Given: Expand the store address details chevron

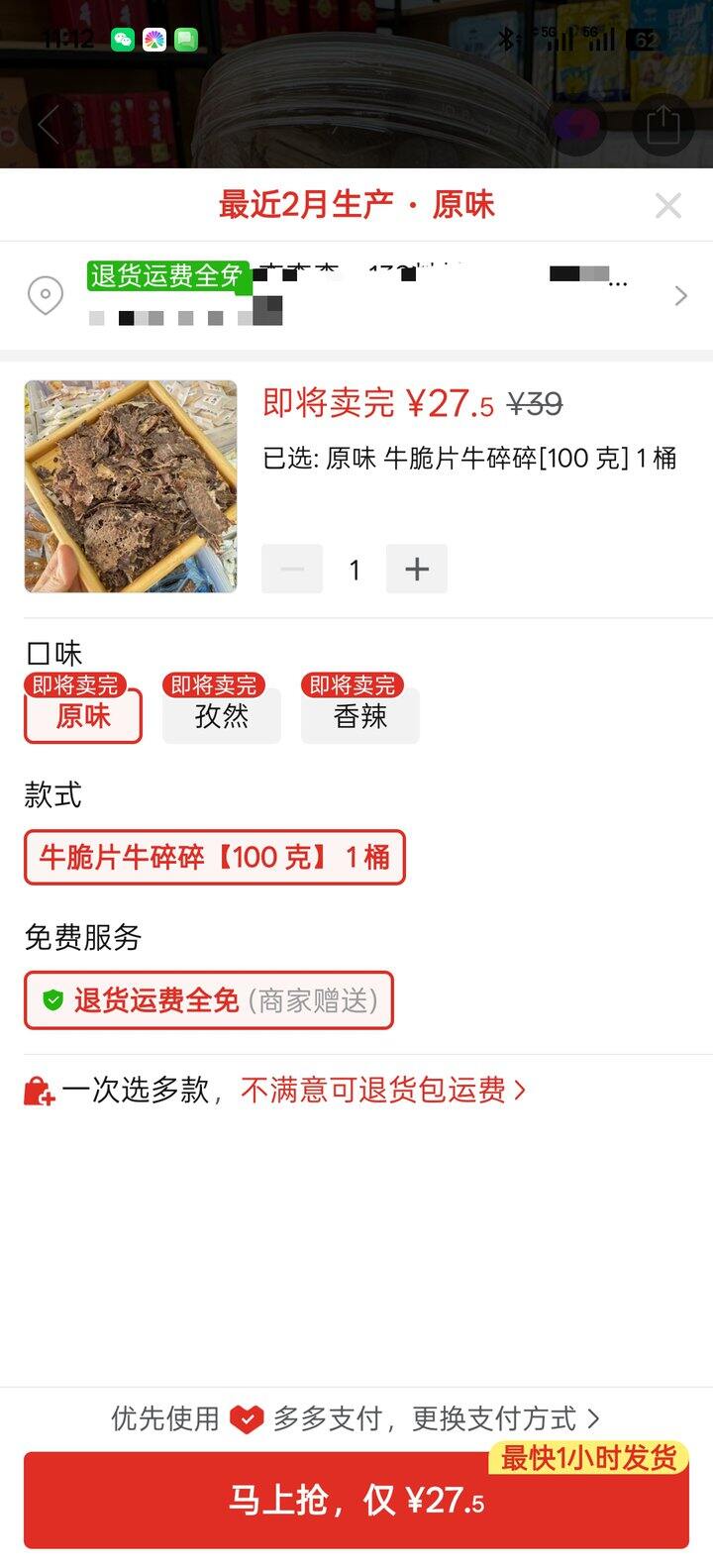Looking at the screenshot, I should pyautogui.click(x=680, y=295).
